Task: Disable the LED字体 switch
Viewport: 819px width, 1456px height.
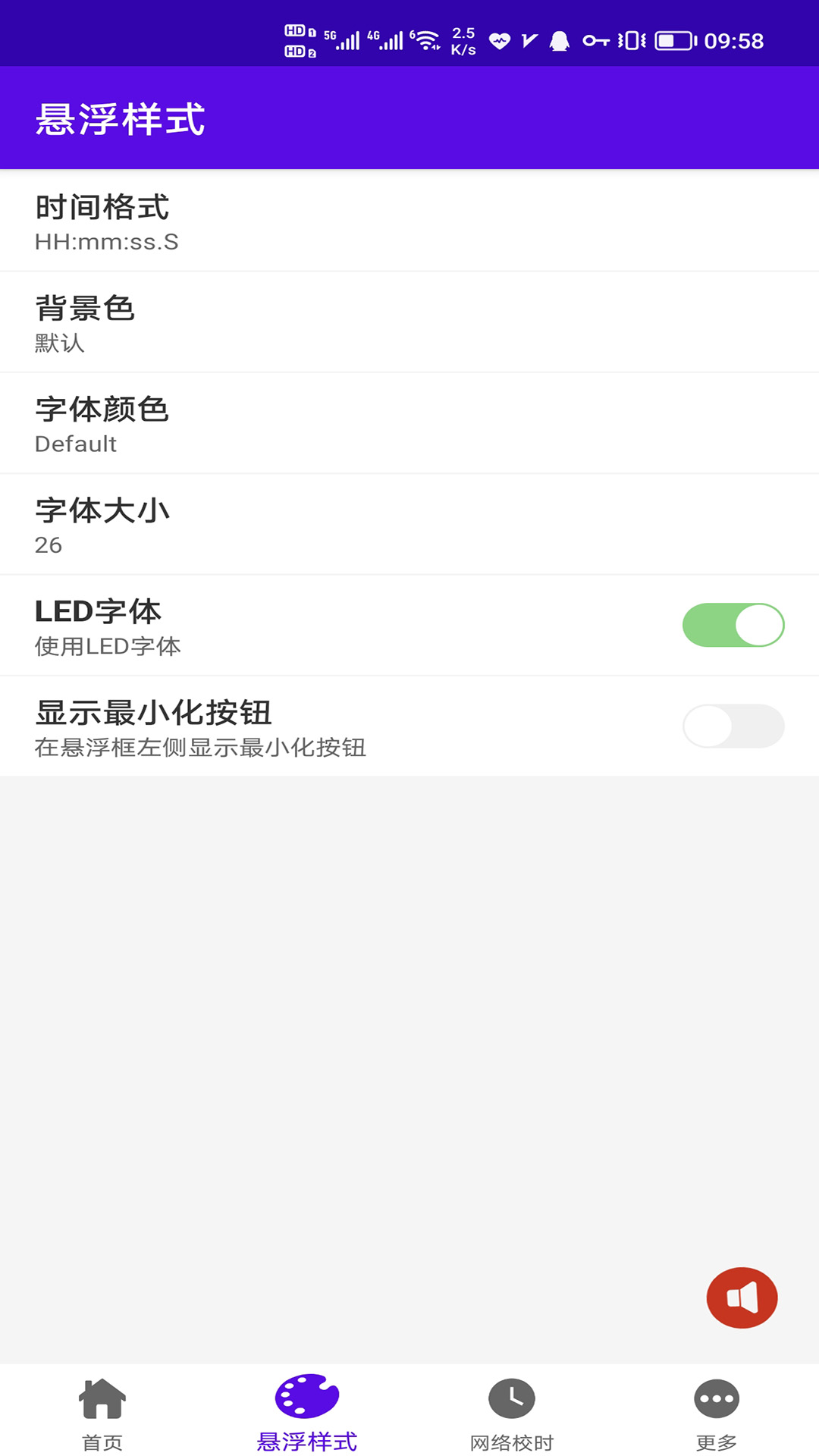Action: tap(733, 624)
